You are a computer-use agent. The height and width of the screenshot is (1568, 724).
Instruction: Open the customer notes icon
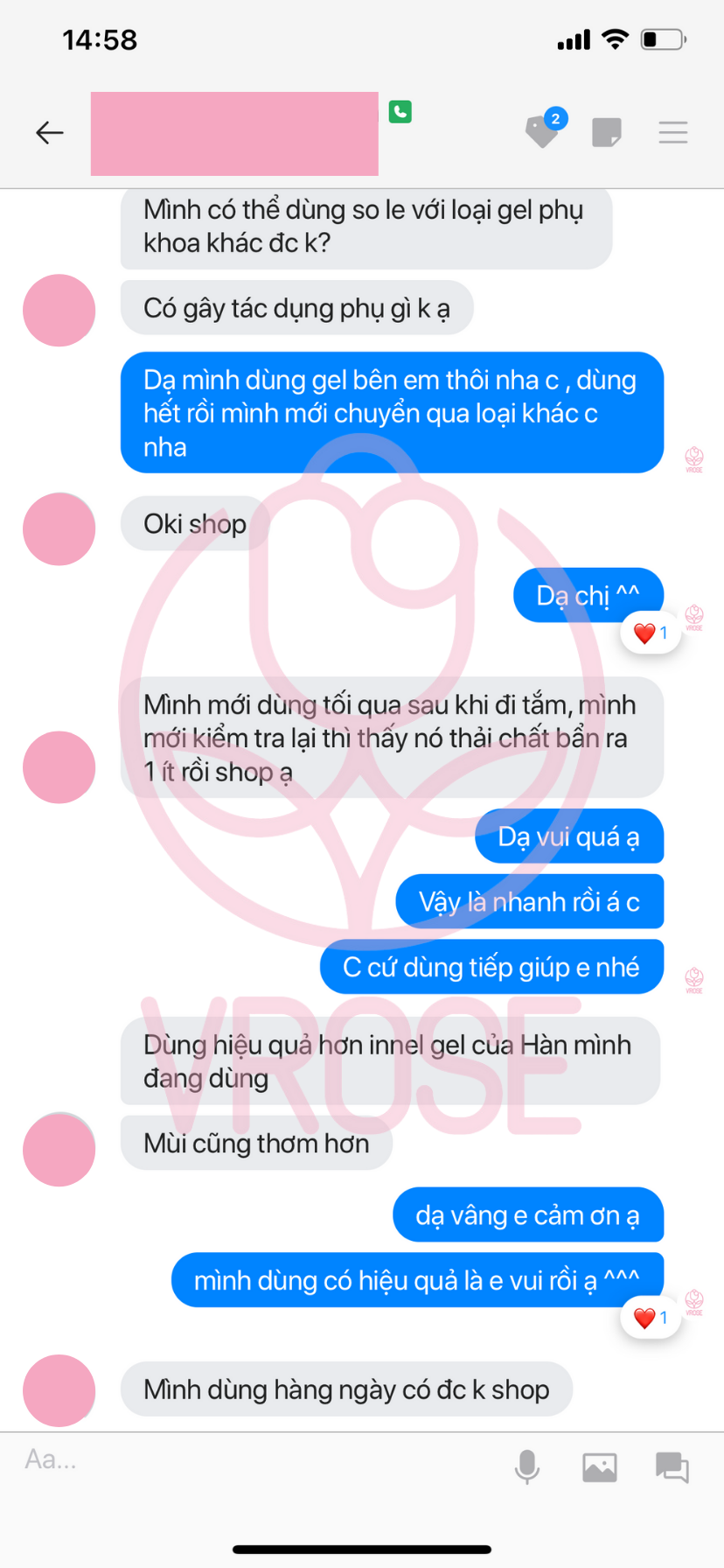pos(606,132)
